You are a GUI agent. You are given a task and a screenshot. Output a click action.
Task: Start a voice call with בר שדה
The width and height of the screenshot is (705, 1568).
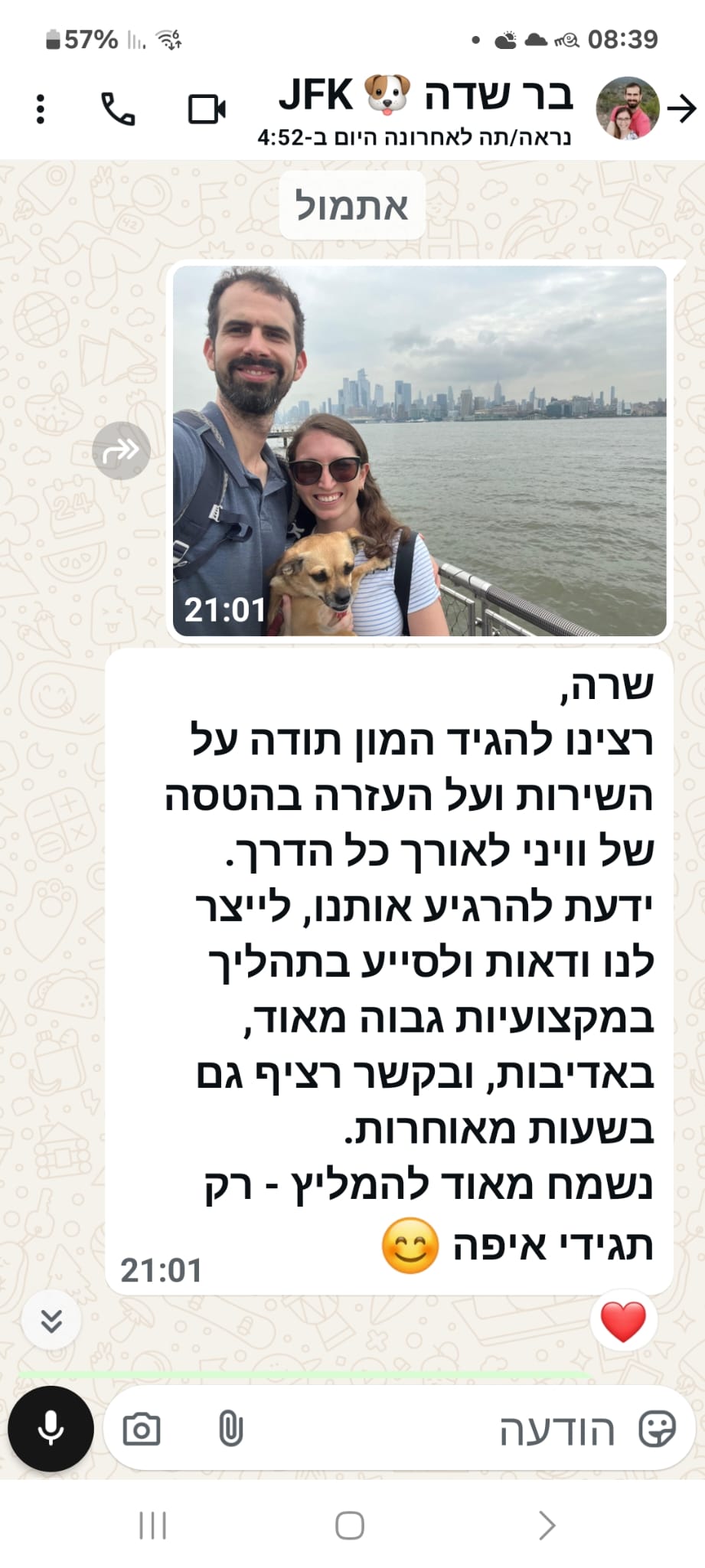[118, 109]
